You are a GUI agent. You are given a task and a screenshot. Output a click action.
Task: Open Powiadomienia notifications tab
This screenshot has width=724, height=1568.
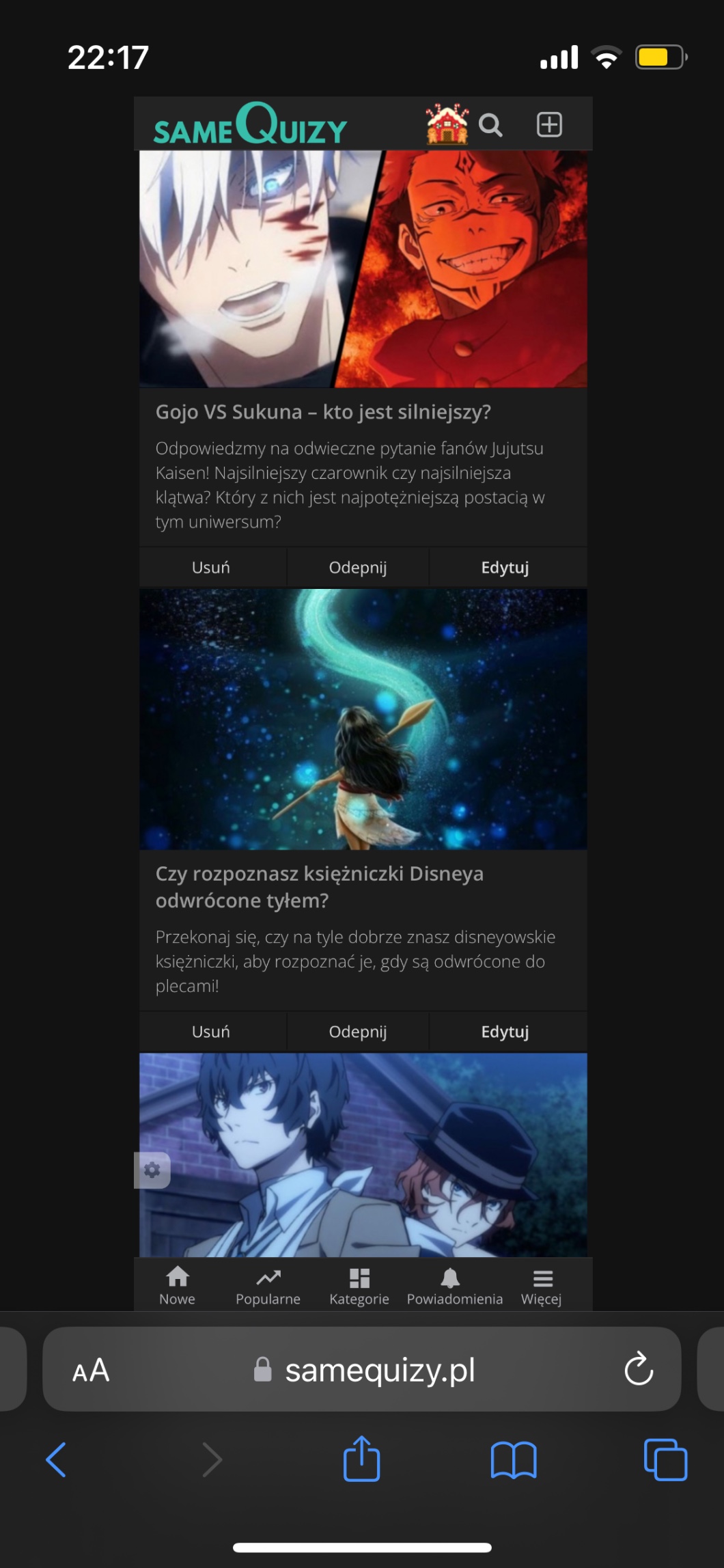click(455, 1285)
